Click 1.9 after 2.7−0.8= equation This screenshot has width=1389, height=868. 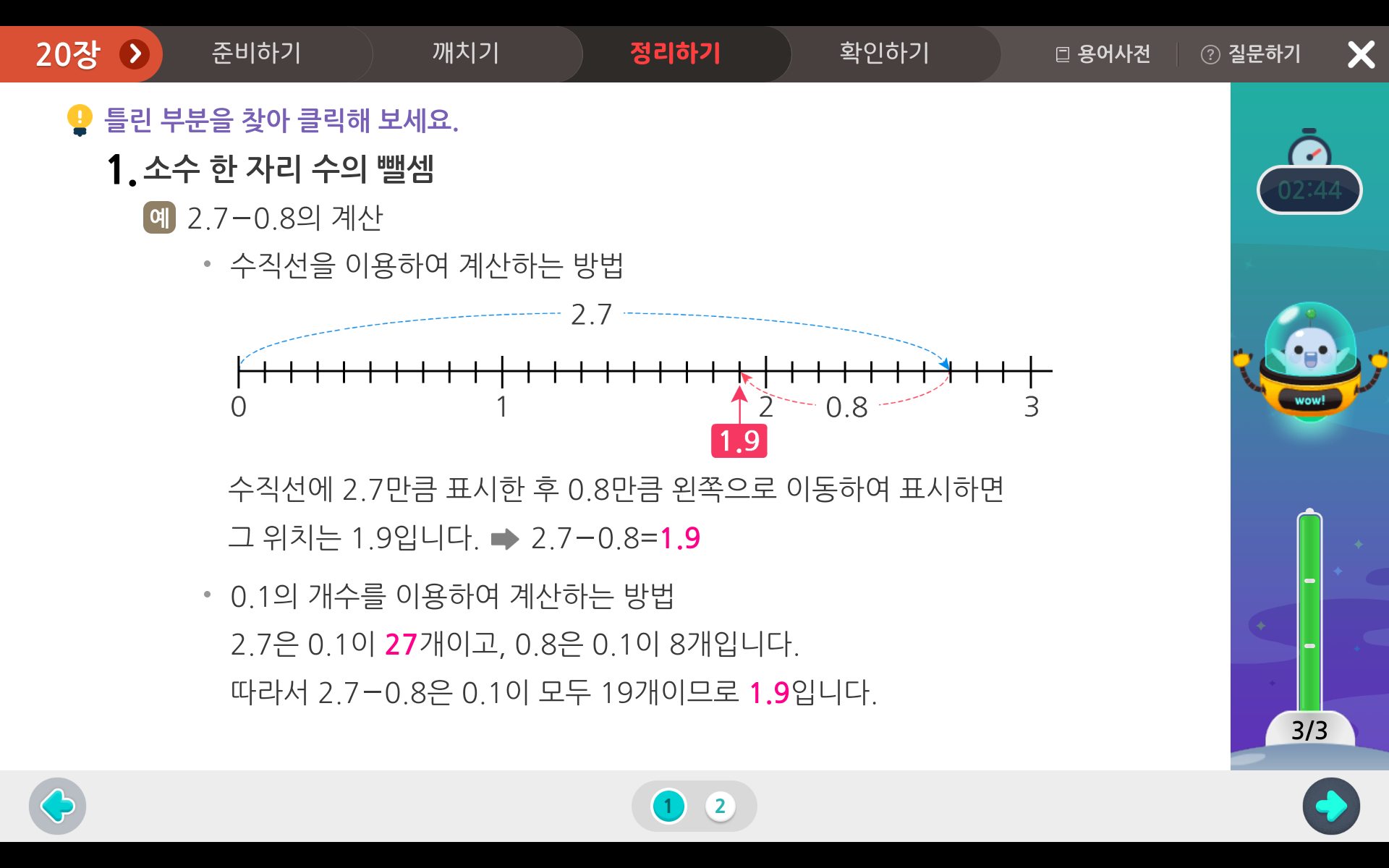click(680, 538)
